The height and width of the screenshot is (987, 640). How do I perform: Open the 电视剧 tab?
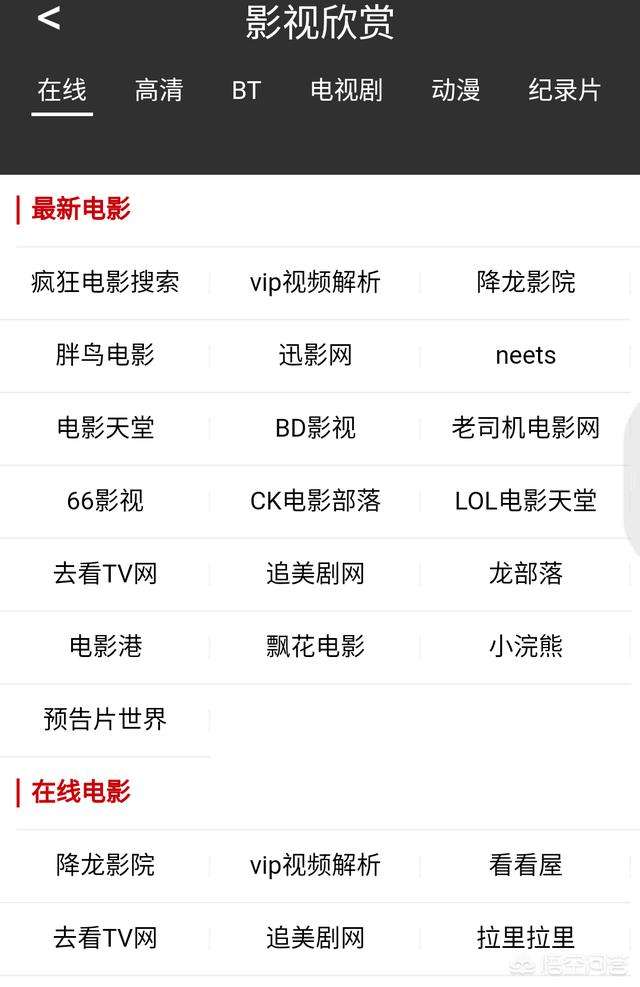click(x=346, y=90)
